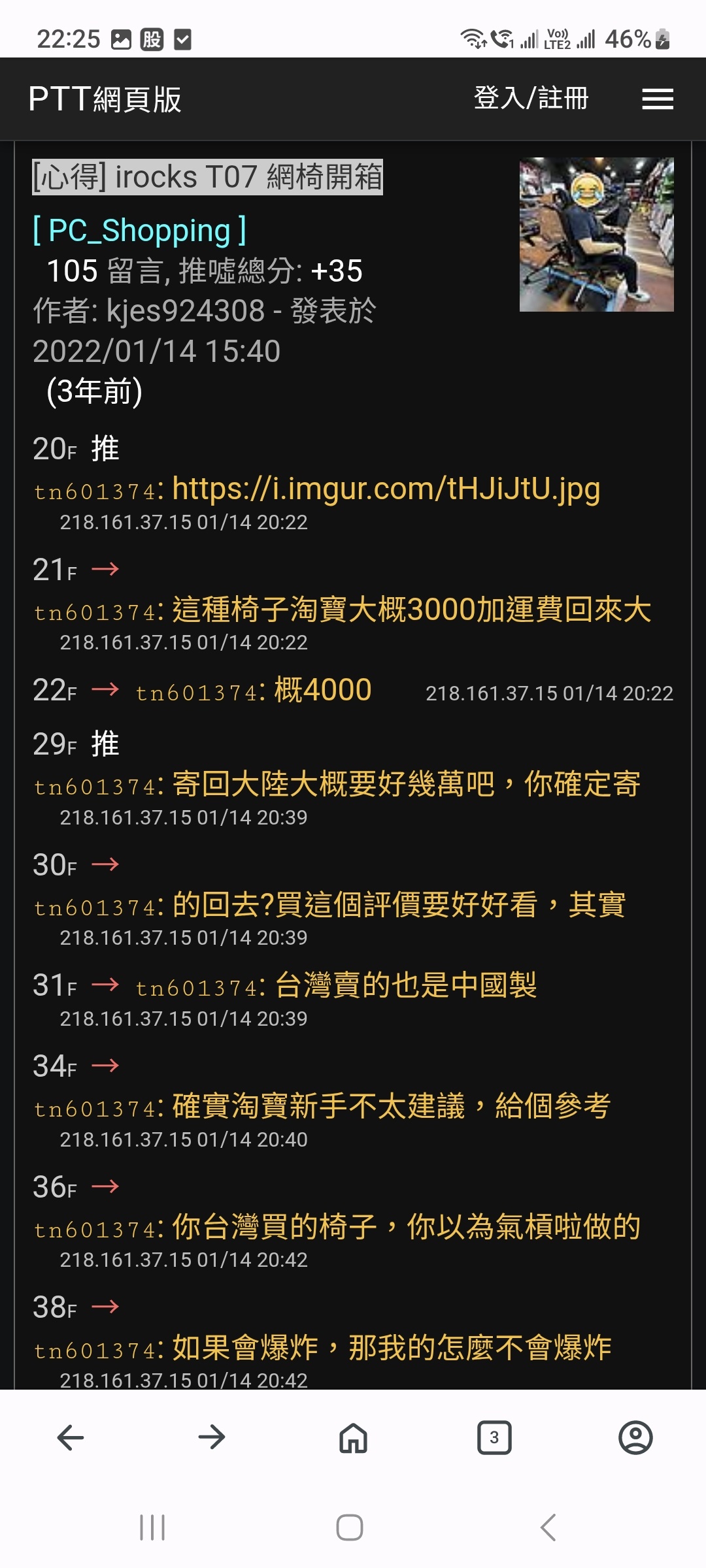Open the hamburger menu
706x1568 pixels.
(658, 99)
